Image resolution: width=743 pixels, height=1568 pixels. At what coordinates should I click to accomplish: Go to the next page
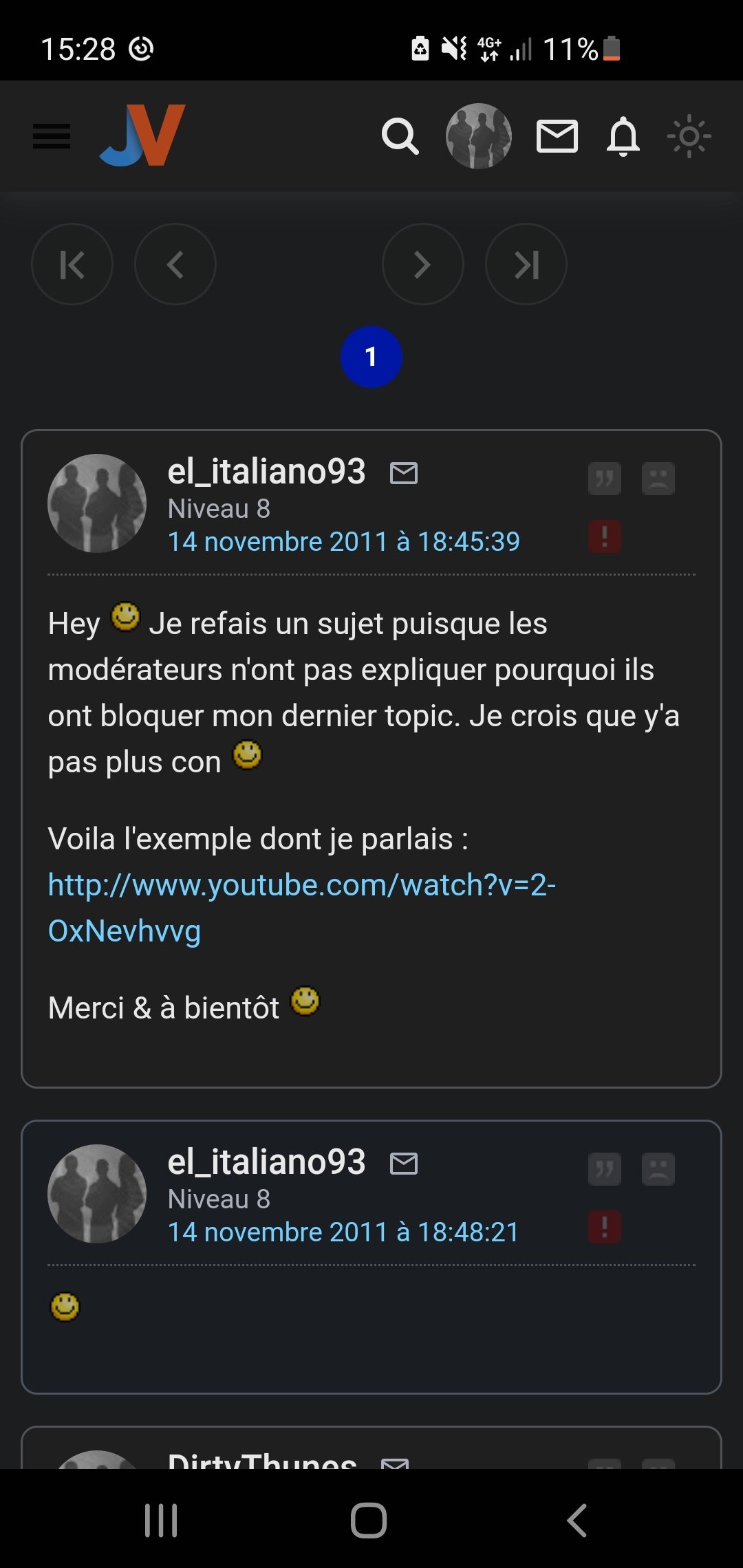coord(423,264)
